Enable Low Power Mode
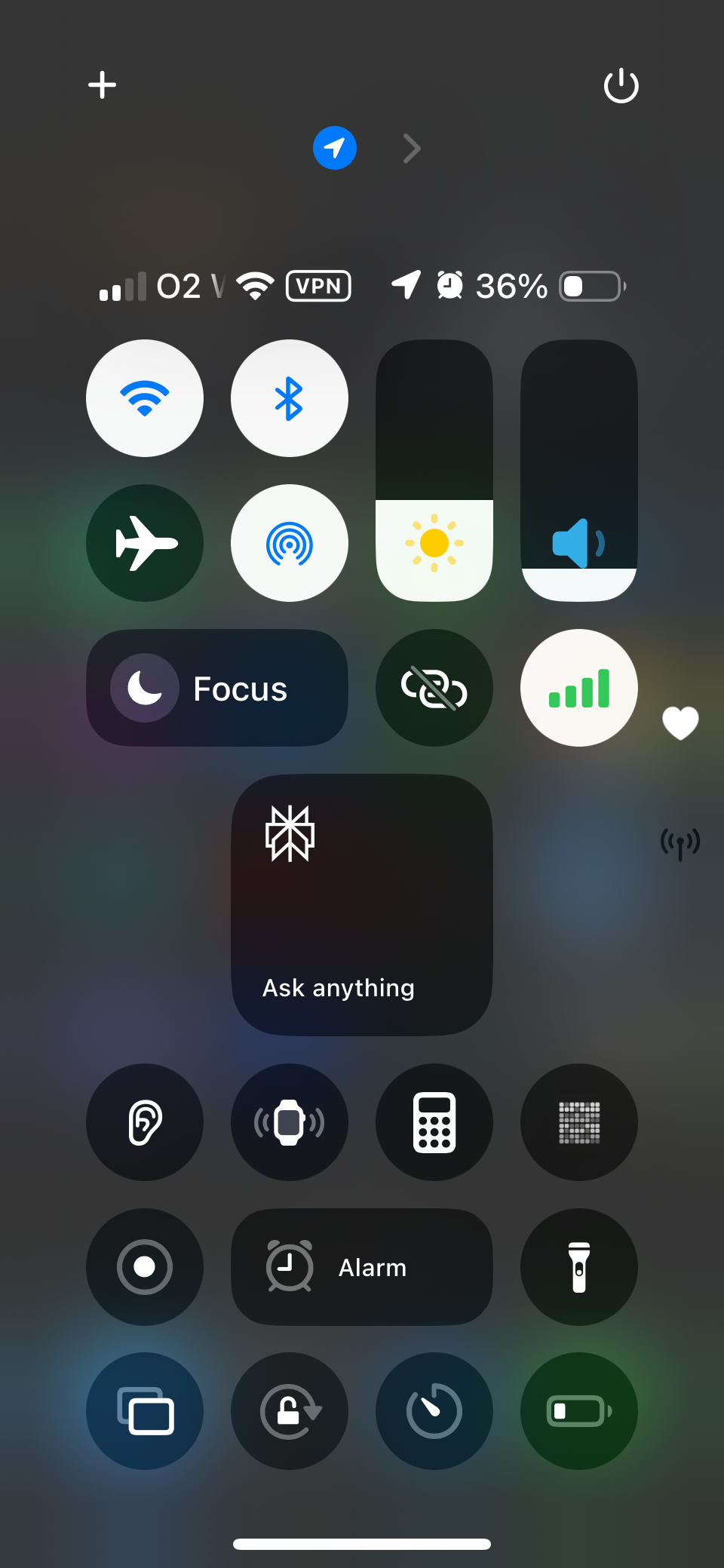This screenshot has width=724, height=1568. click(x=579, y=1411)
